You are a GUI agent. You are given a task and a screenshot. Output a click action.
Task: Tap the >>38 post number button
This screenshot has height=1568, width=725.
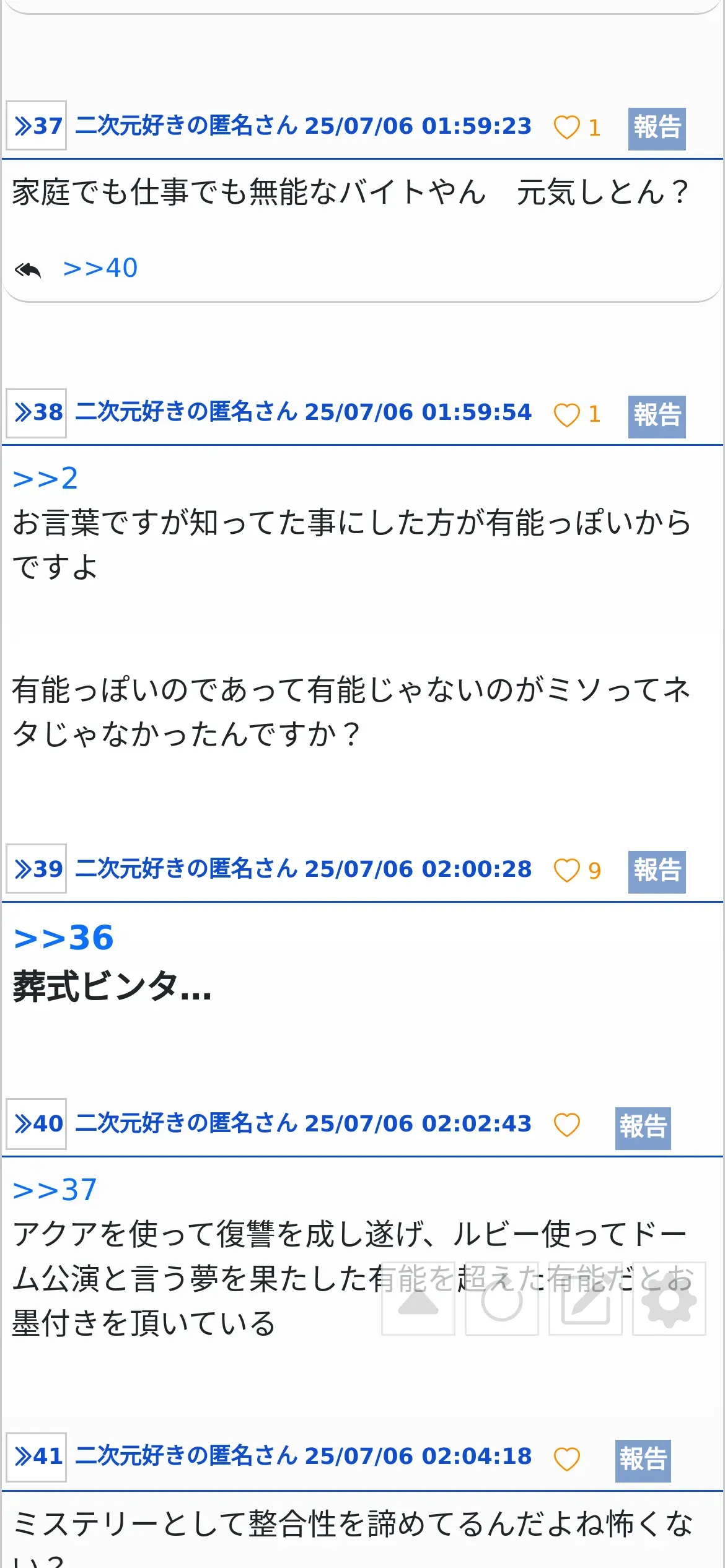click(36, 413)
